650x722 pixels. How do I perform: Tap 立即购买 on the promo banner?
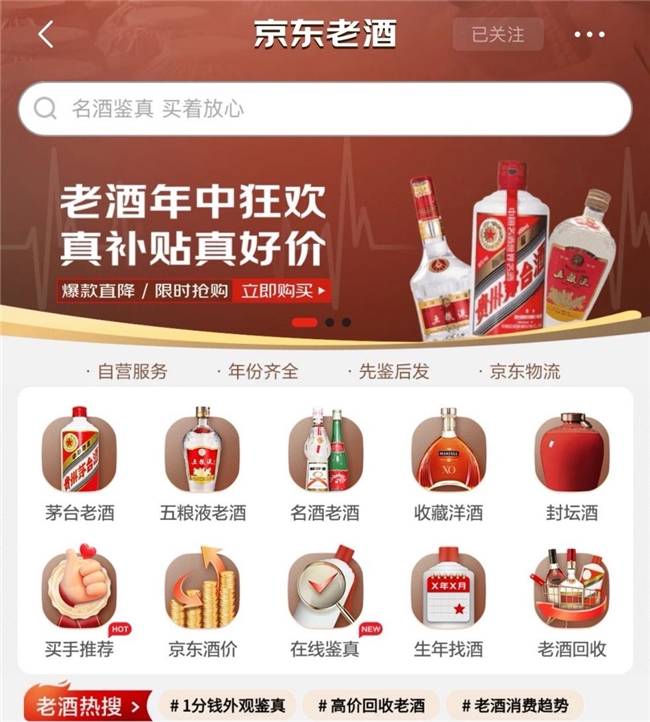click(281, 291)
